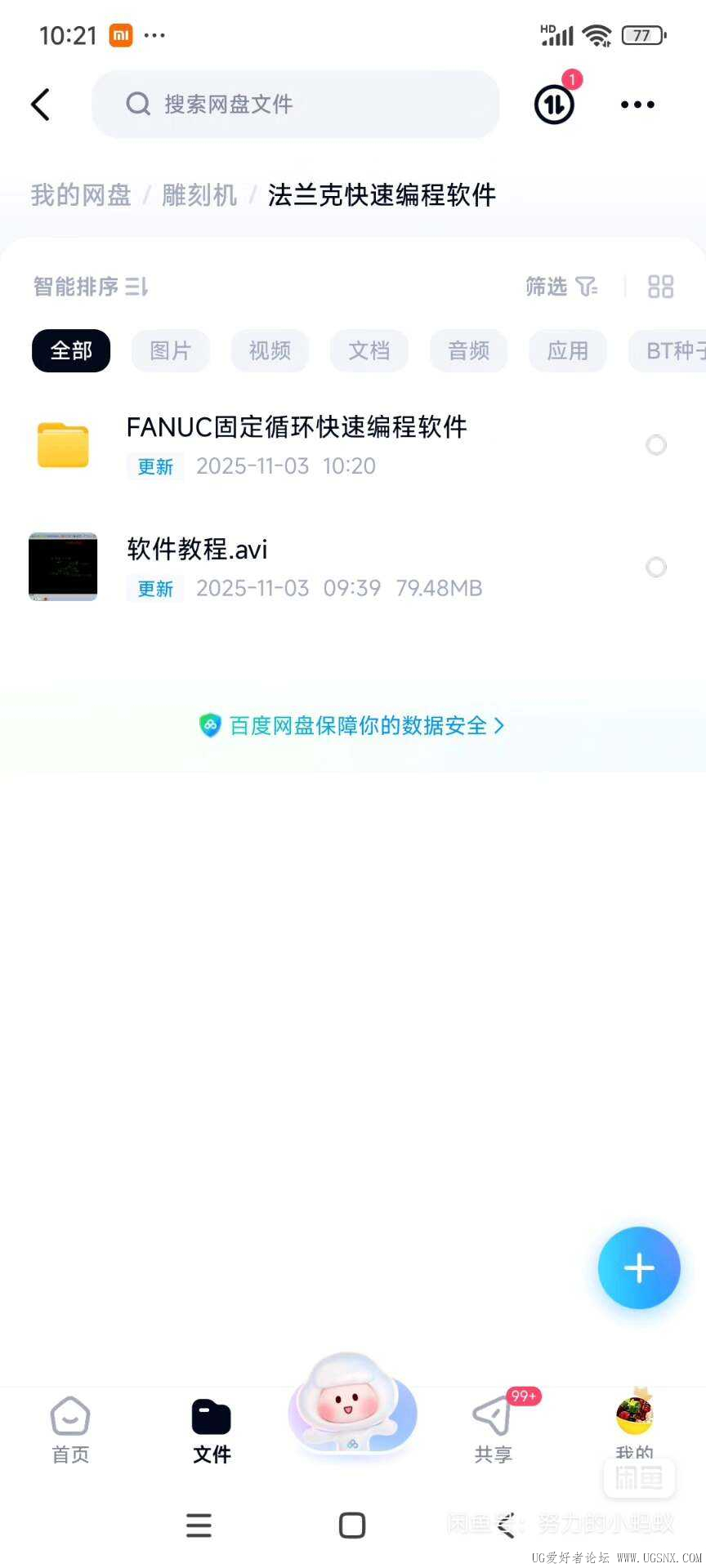This screenshot has width=706, height=1568.
Task: Toggle the 视频 filter chip
Action: click(270, 350)
